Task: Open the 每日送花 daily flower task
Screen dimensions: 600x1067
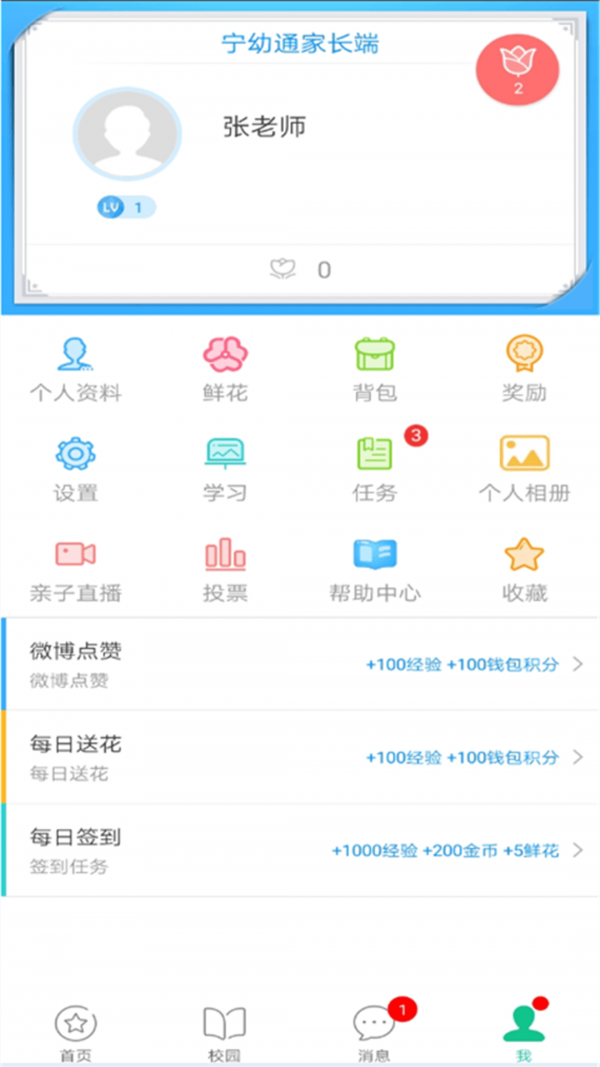Action: click(300, 757)
